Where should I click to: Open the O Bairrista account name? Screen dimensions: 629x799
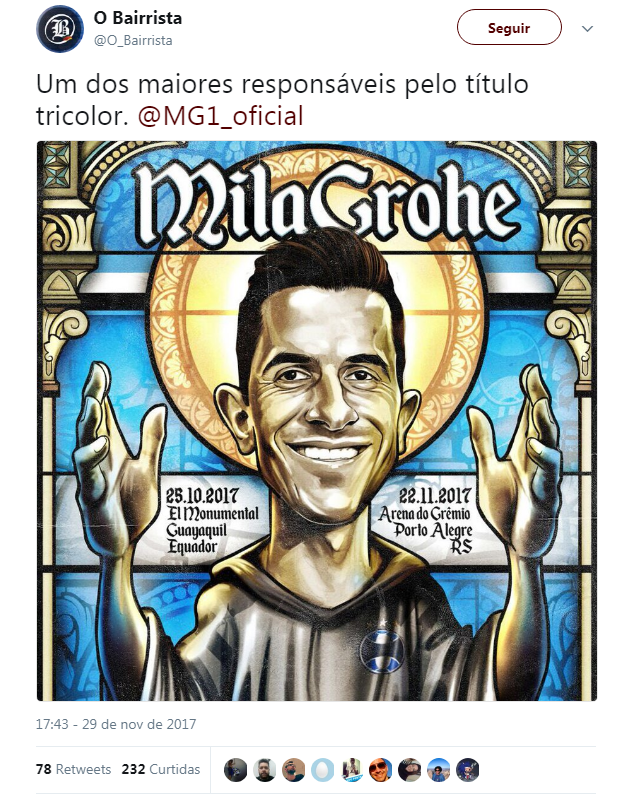point(138,19)
